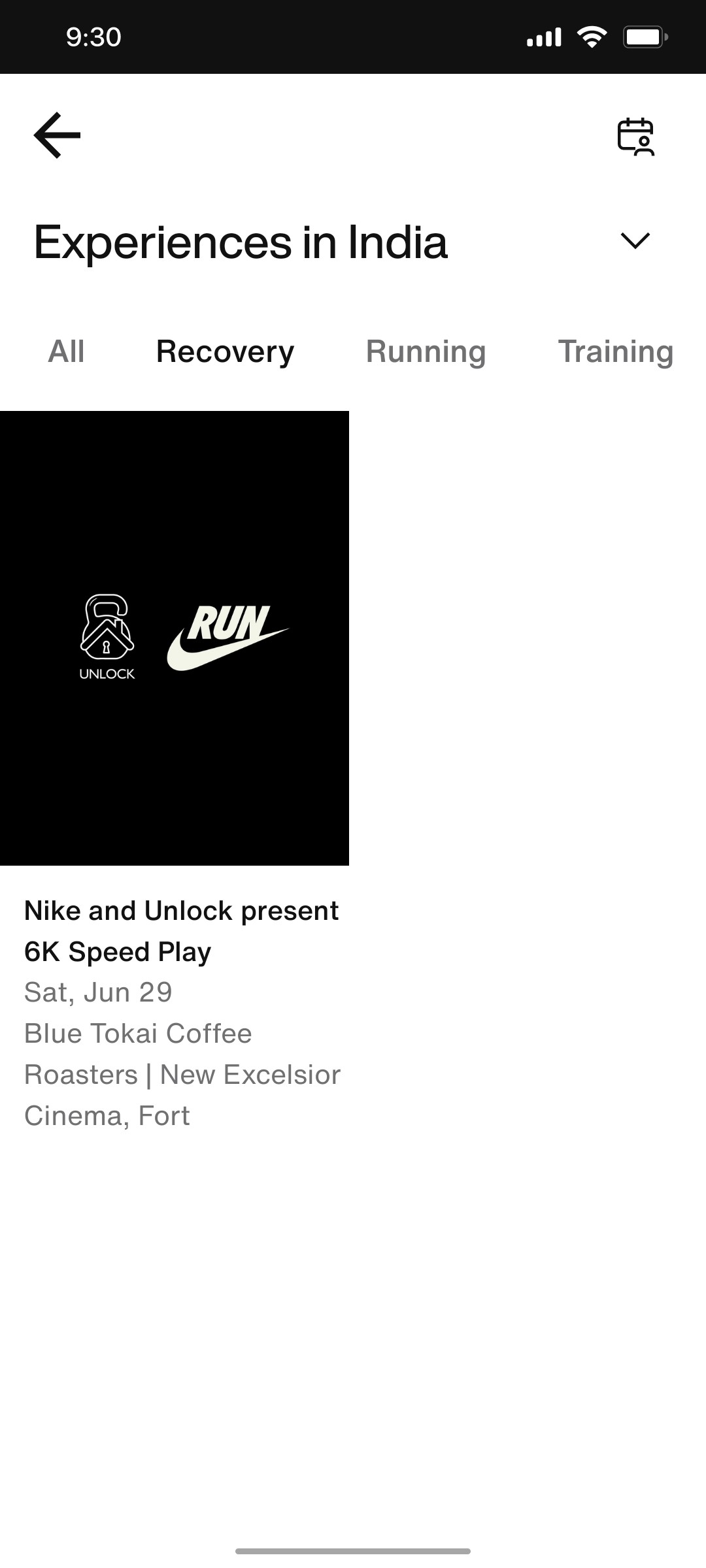Viewport: 706px width, 1568px height.
Task: Open the Training tab
Action: point(615,351)
